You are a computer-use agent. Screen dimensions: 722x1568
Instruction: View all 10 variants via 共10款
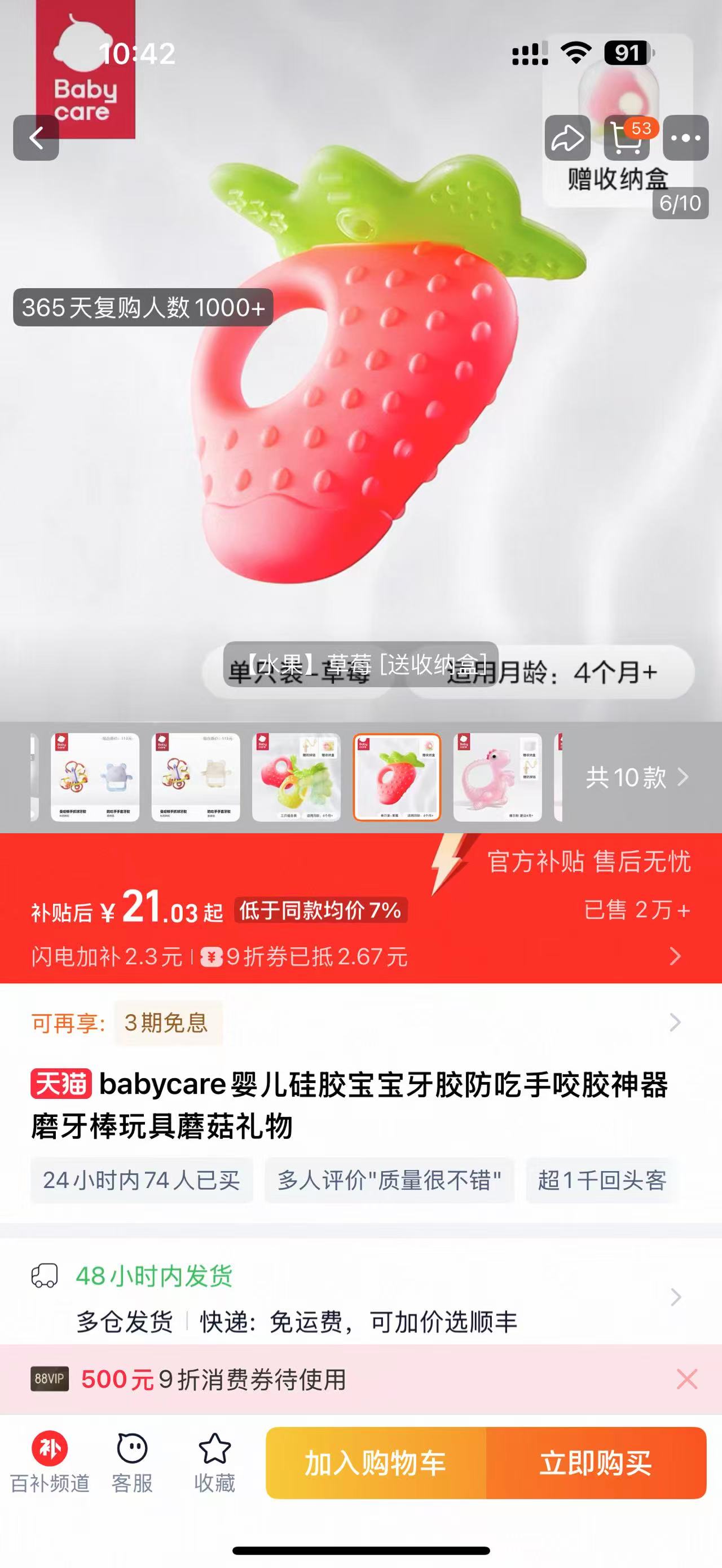pos(636,778)
